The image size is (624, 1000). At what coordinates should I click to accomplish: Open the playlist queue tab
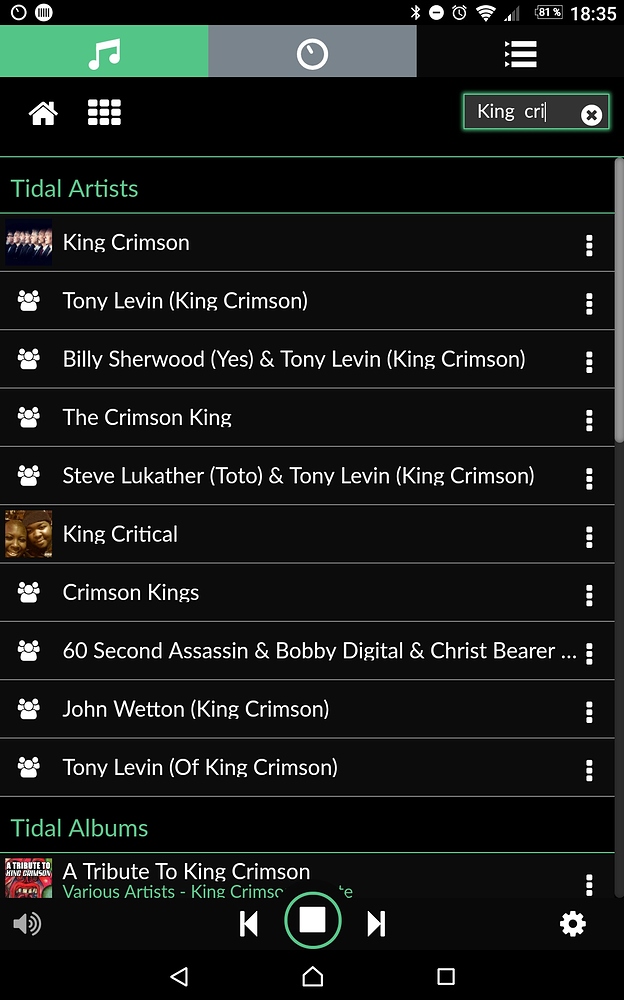520,52
